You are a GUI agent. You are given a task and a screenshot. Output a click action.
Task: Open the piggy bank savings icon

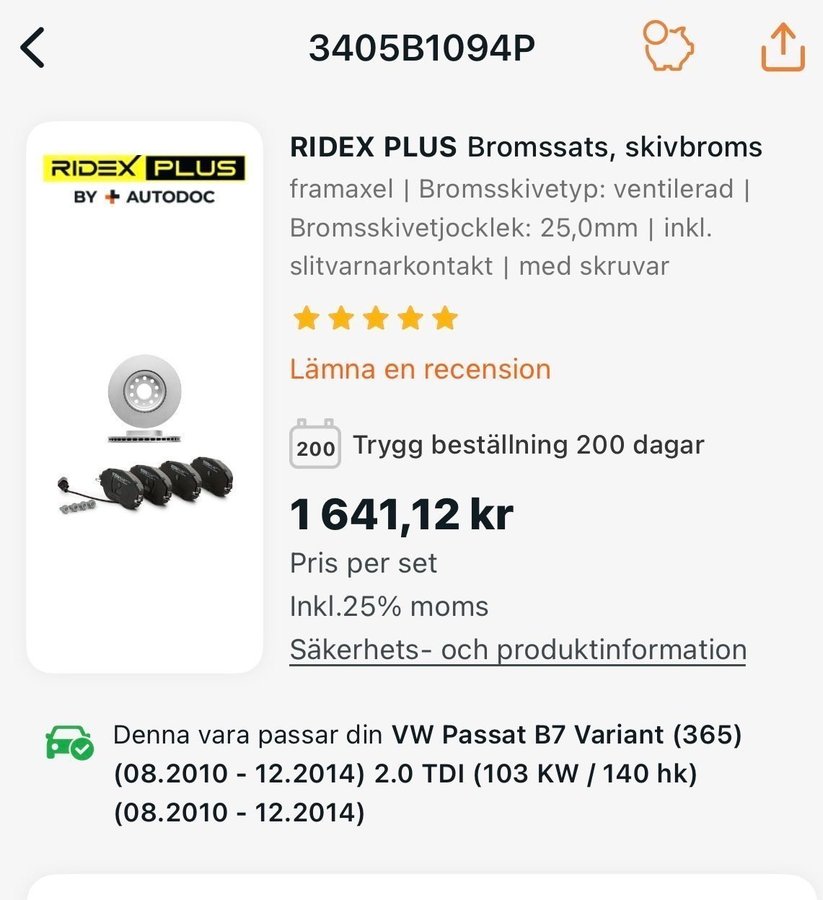668,46
